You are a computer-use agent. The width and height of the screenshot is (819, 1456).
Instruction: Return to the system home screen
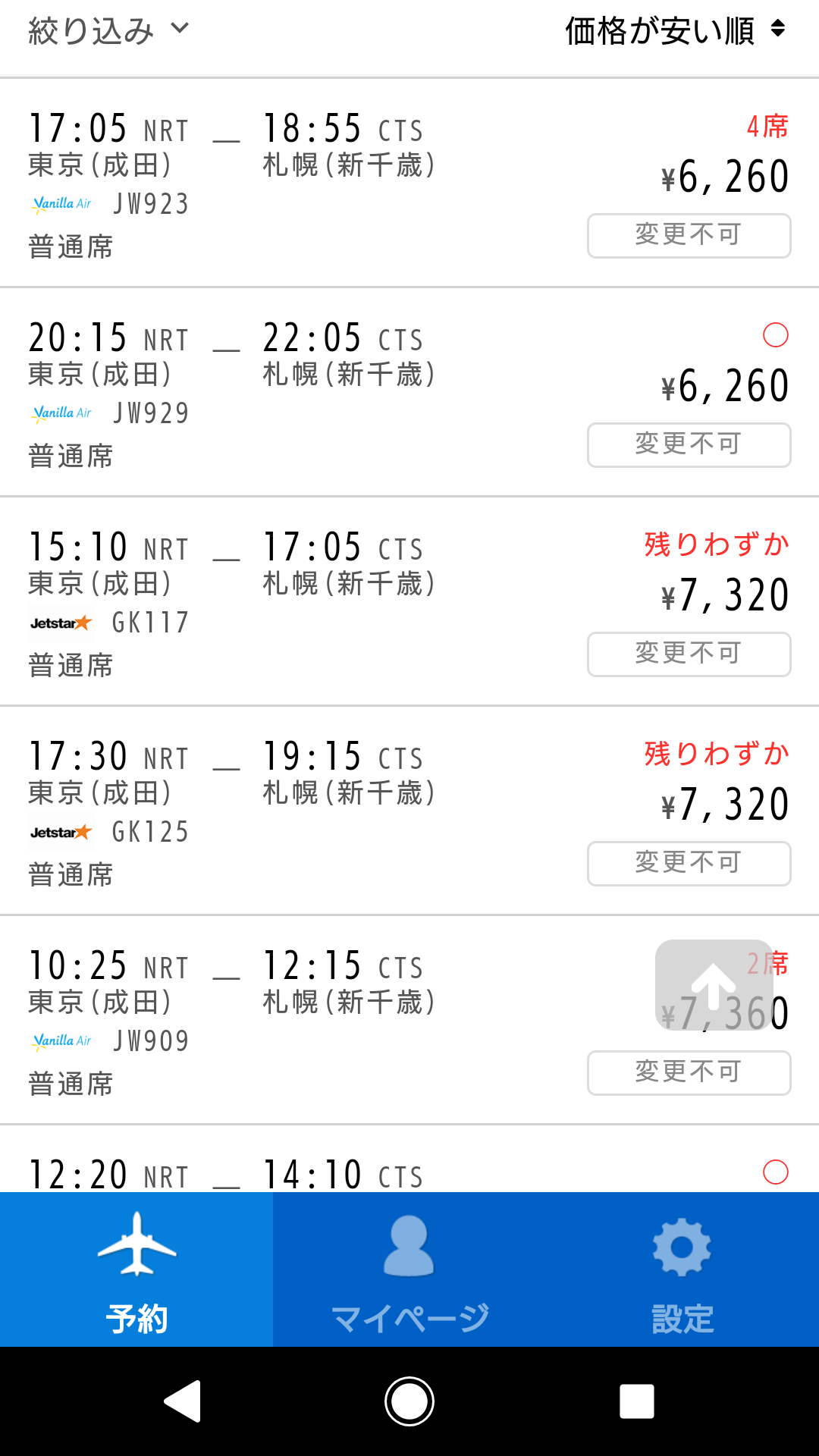click(409, 1401)
